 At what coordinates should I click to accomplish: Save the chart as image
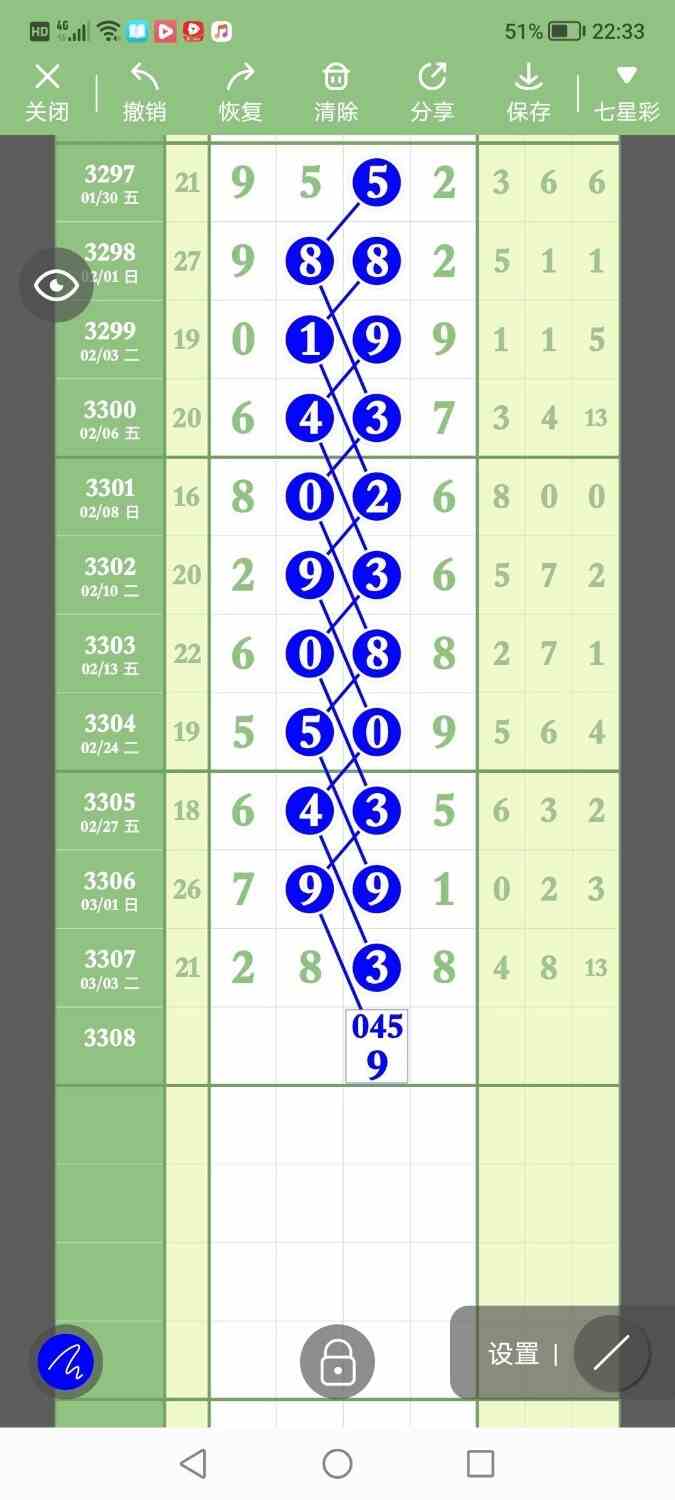pyautogui.click(x=528, y=92)
